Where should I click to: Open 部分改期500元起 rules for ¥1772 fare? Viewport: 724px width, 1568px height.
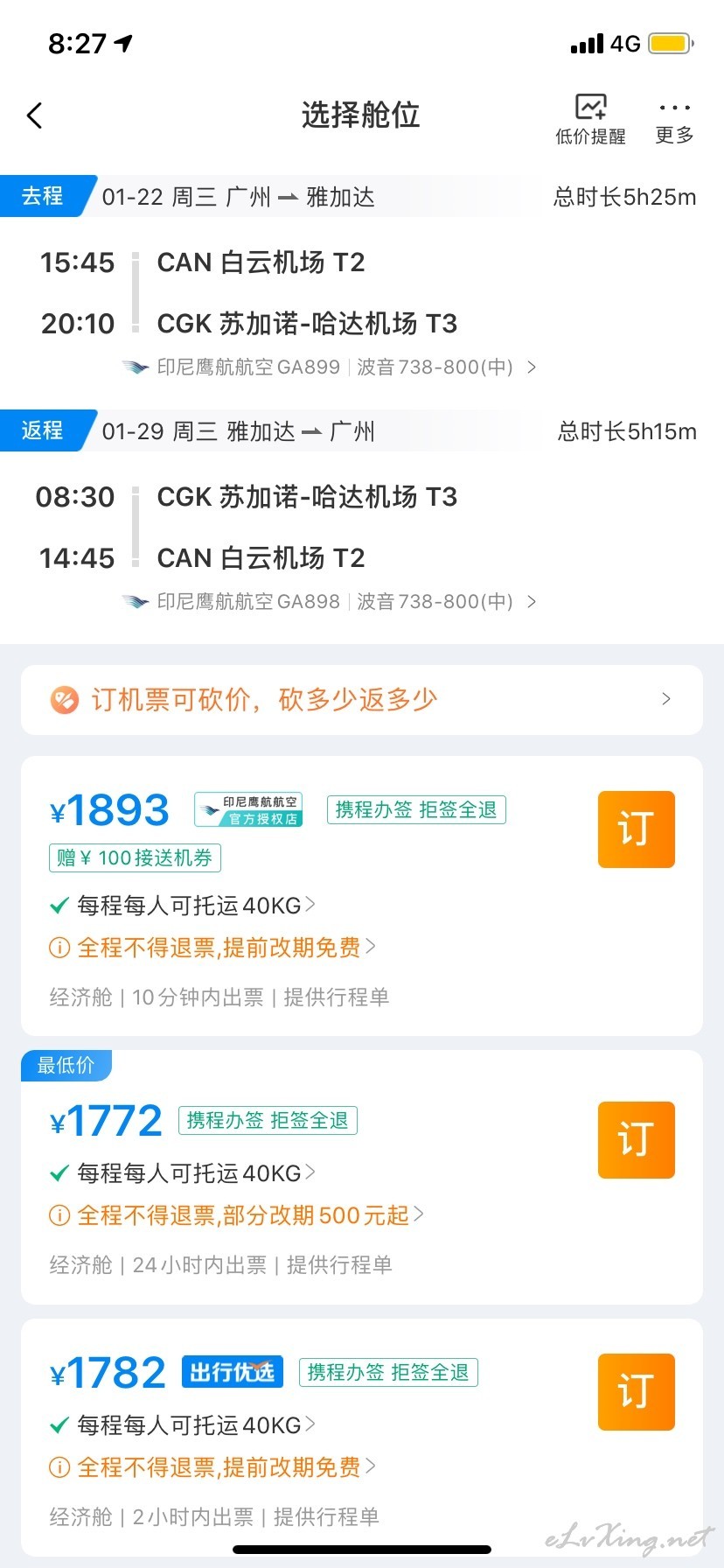pos(237,1215)
